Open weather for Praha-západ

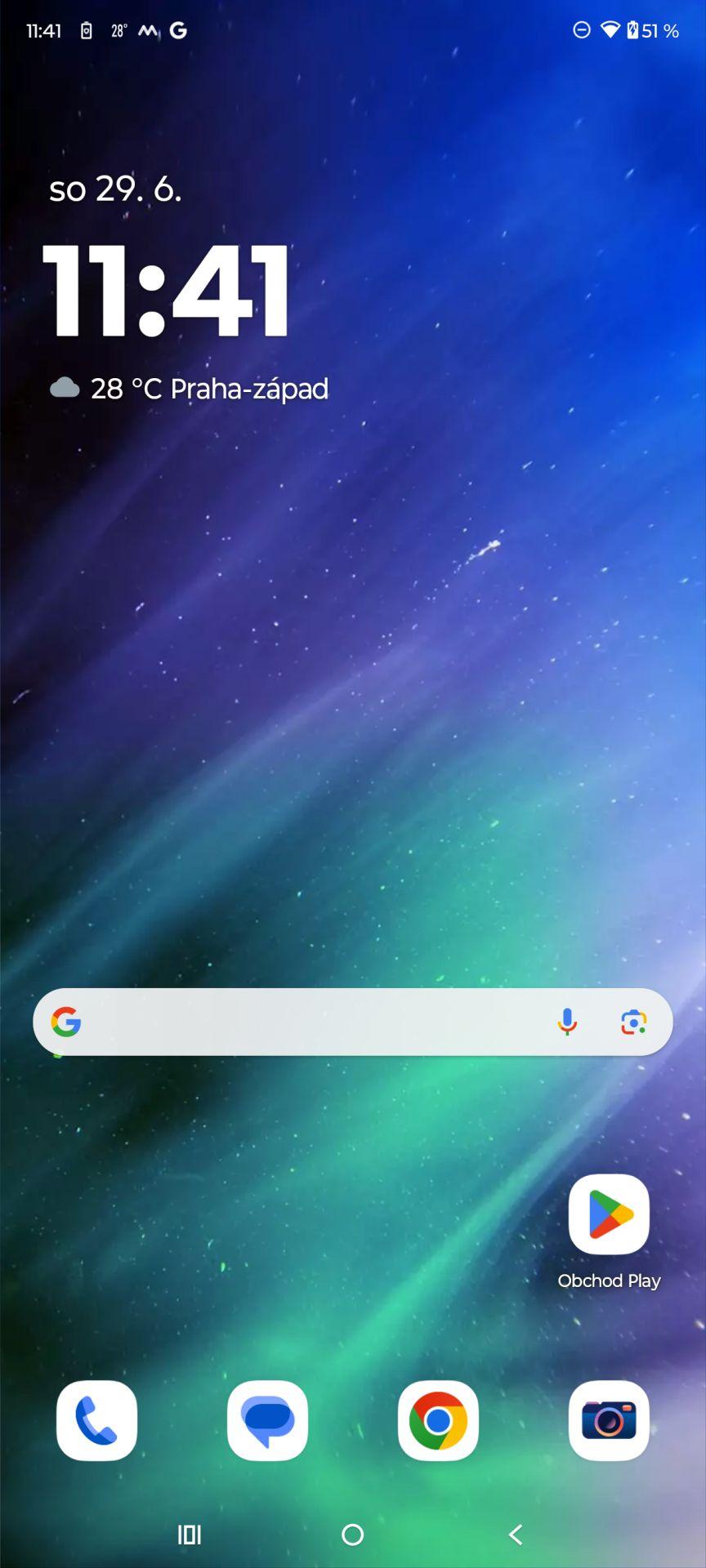pyautogui.click(x=189, y=389)
